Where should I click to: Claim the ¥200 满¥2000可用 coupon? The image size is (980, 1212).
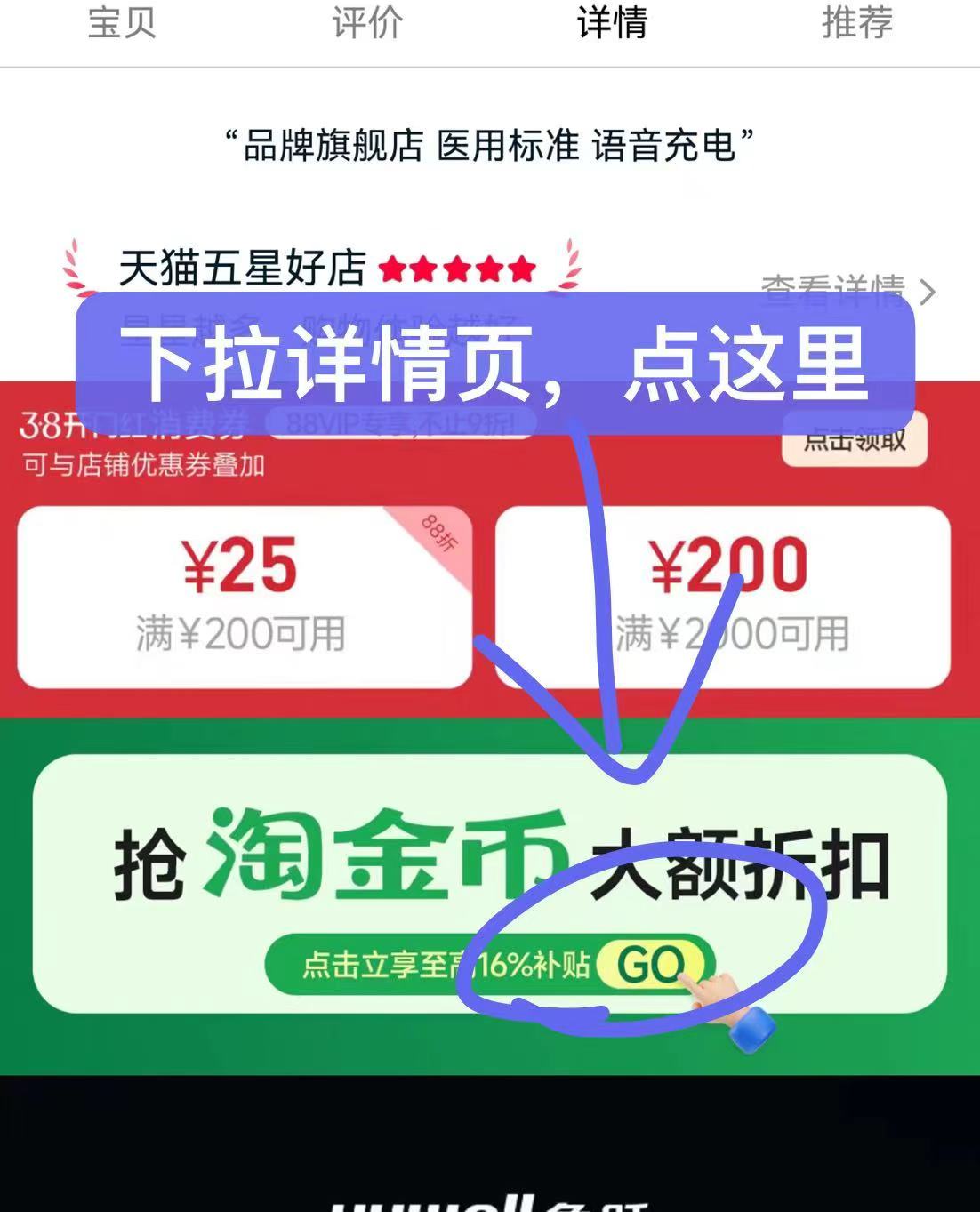(722, 597)
